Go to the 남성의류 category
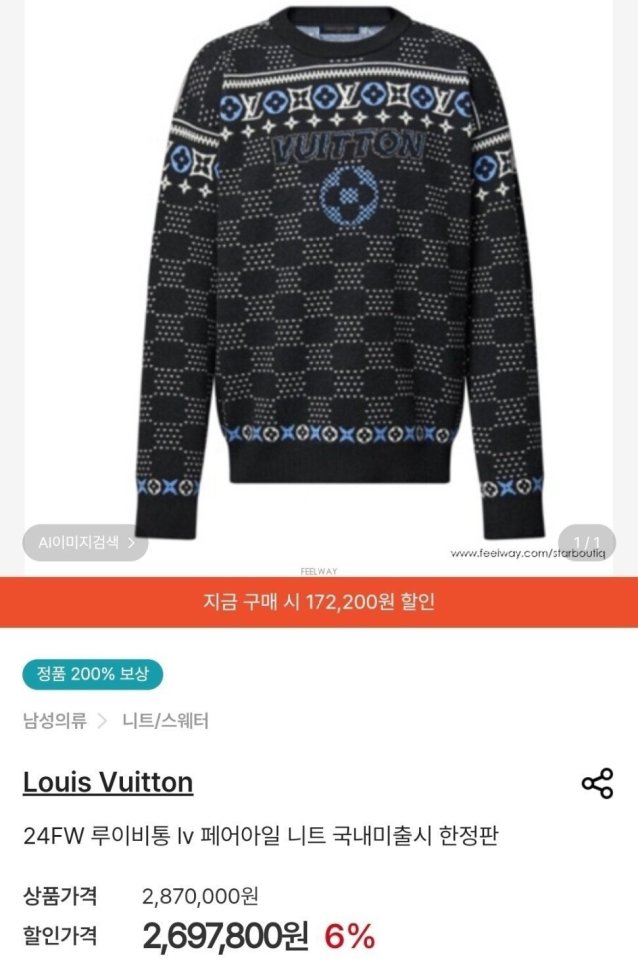Screen dimensions: 638x960 (54, 720)
